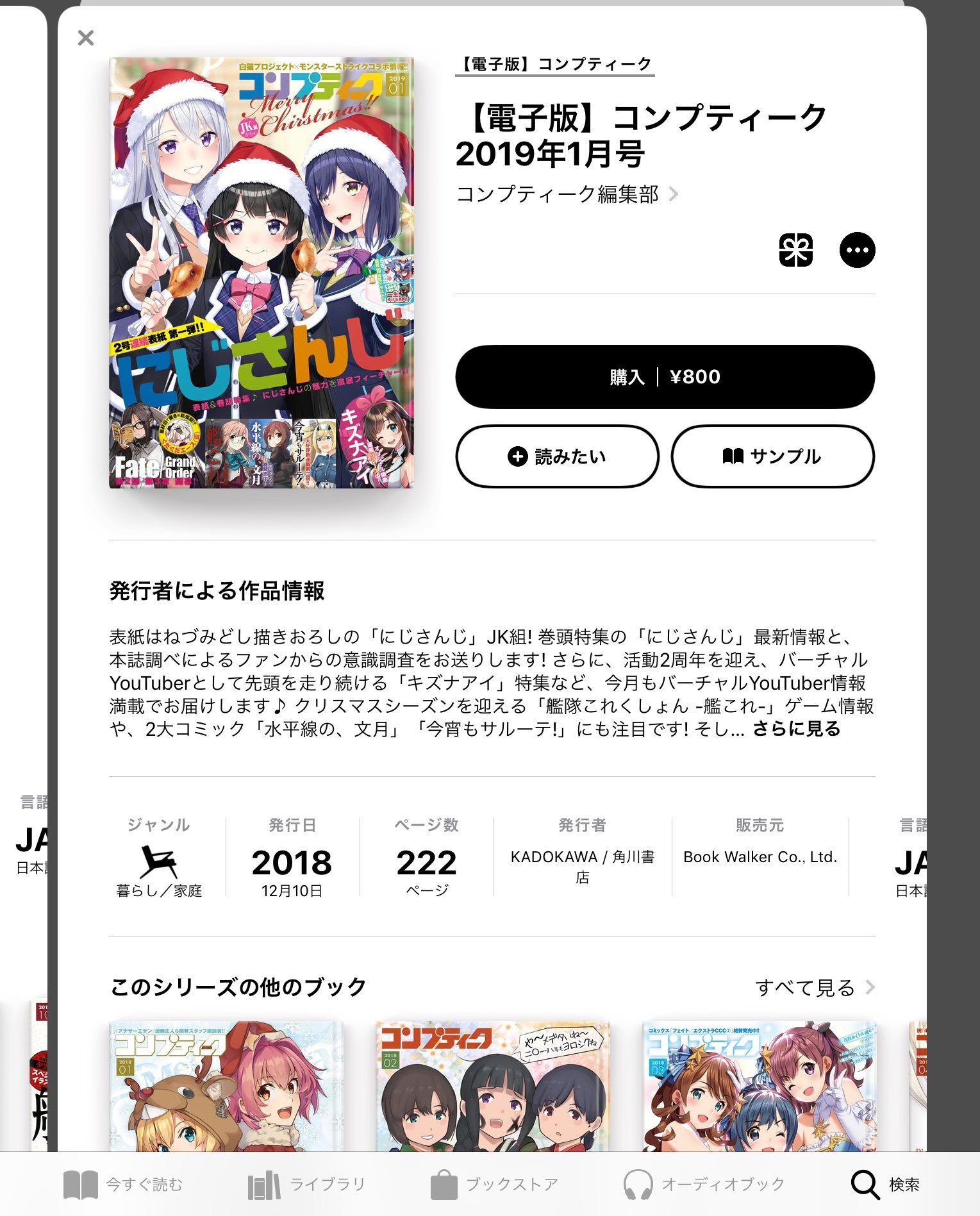Open the more options ellipsis menu

(857, 249)
